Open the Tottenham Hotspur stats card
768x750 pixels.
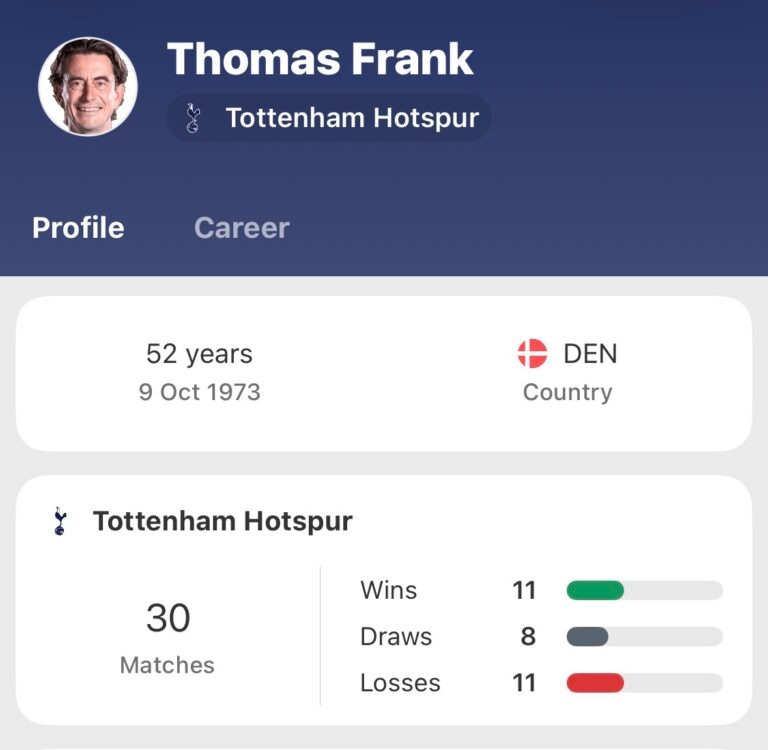(x=222, y=521)
